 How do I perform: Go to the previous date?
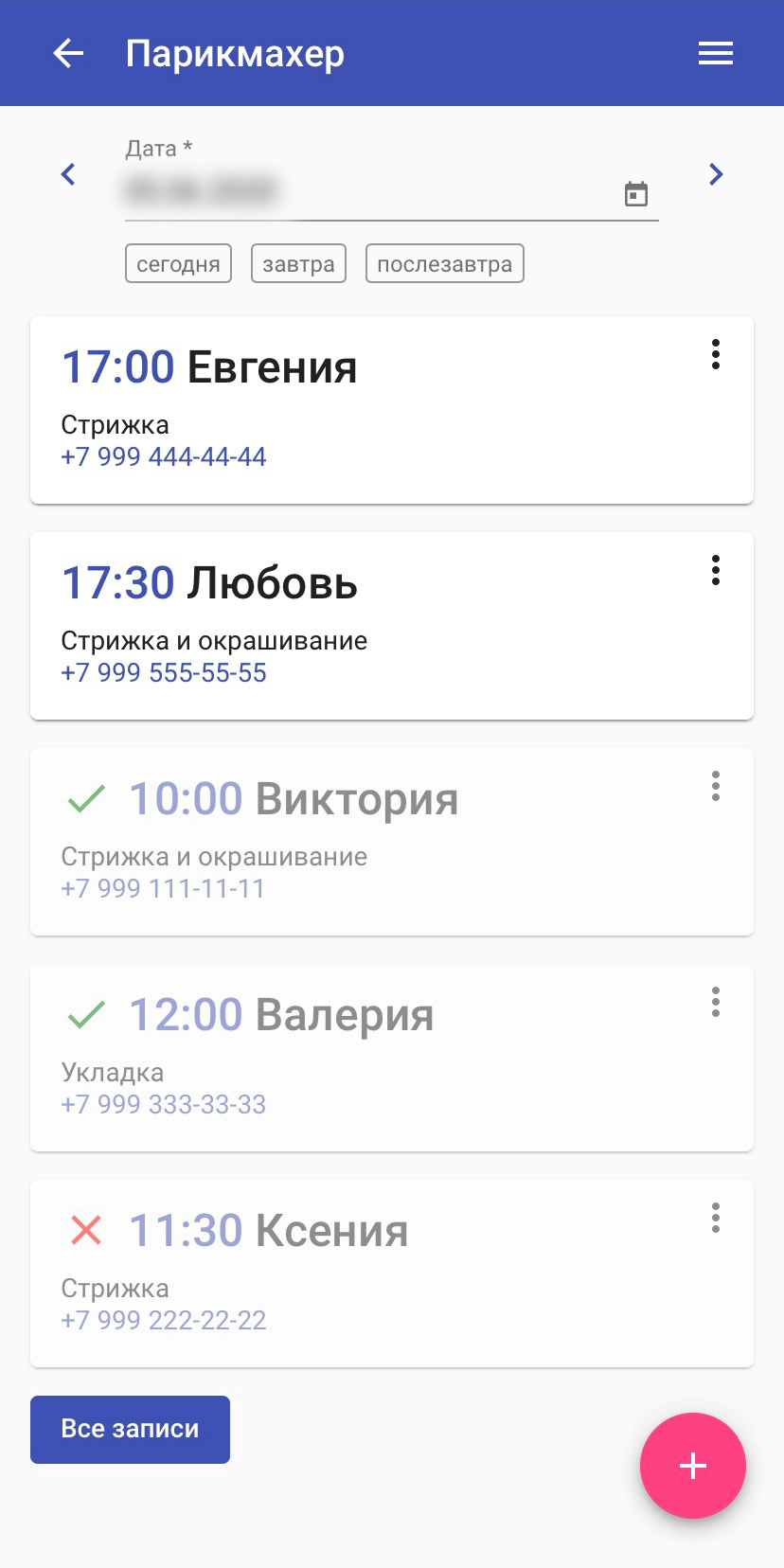[68, 174]
